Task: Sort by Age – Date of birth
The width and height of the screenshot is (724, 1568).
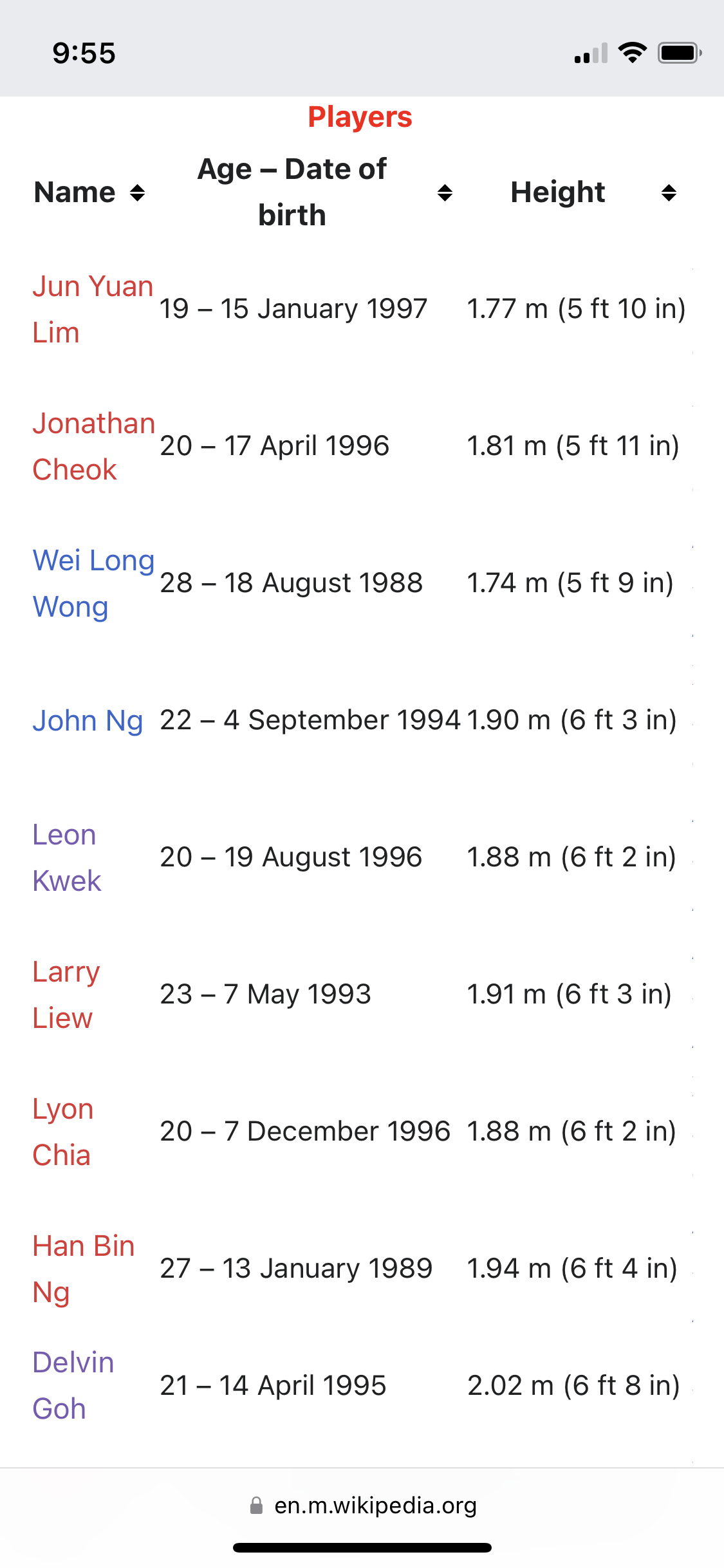Action: pyautogui.click(x=445, y=192)
